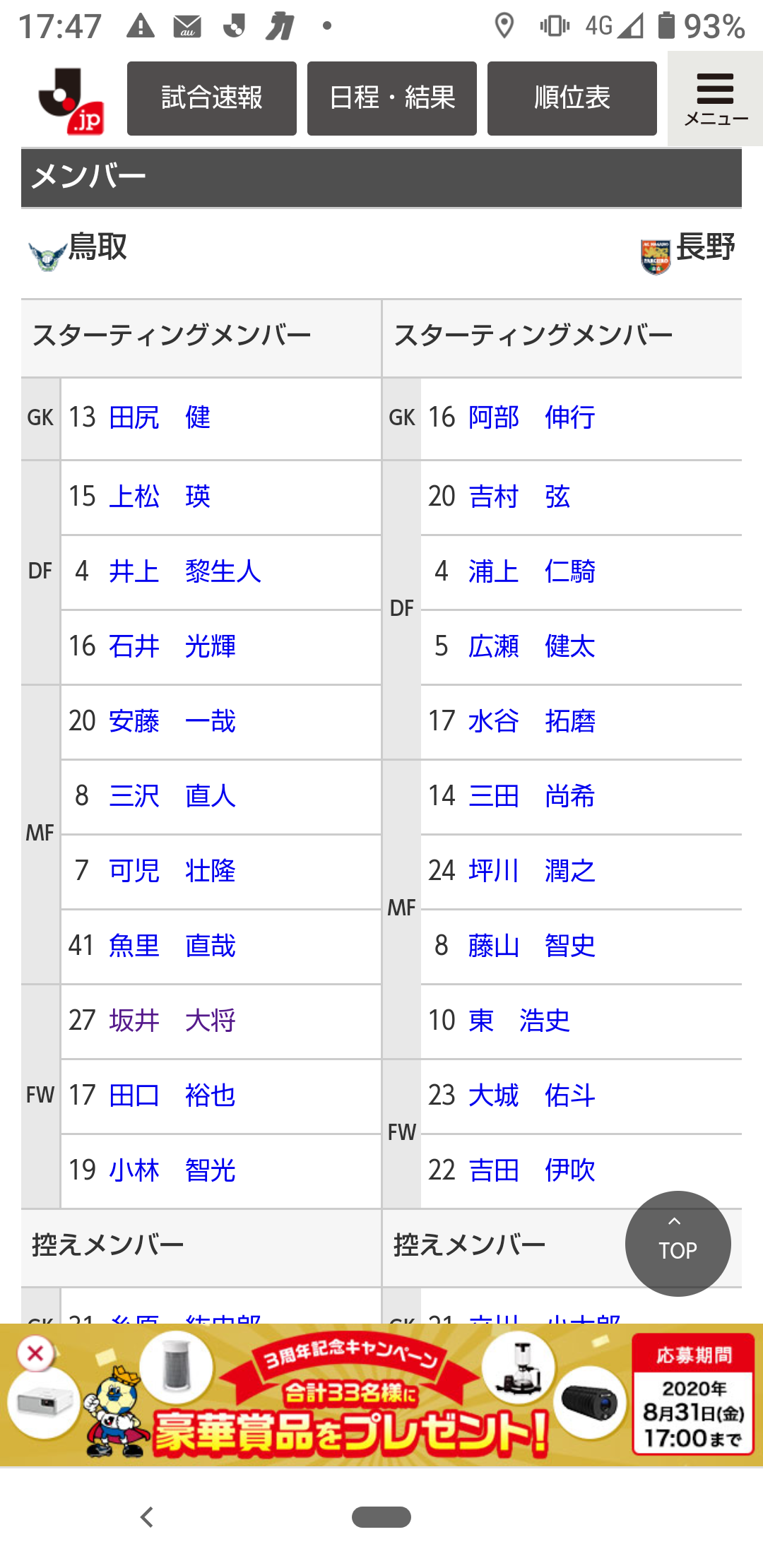View player 井上 黎生人 details
763x1568 pixels.
pos(185,571)
